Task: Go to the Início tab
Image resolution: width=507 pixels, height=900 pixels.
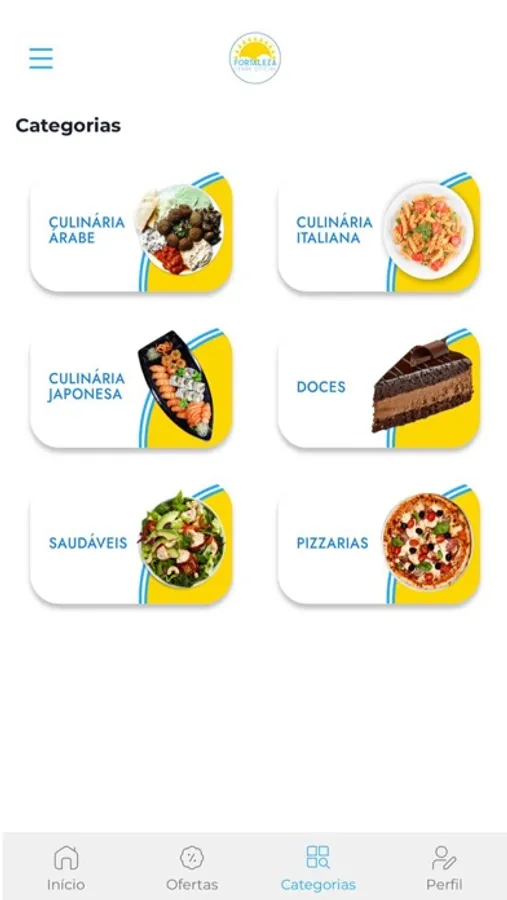Action: [66, 867]
